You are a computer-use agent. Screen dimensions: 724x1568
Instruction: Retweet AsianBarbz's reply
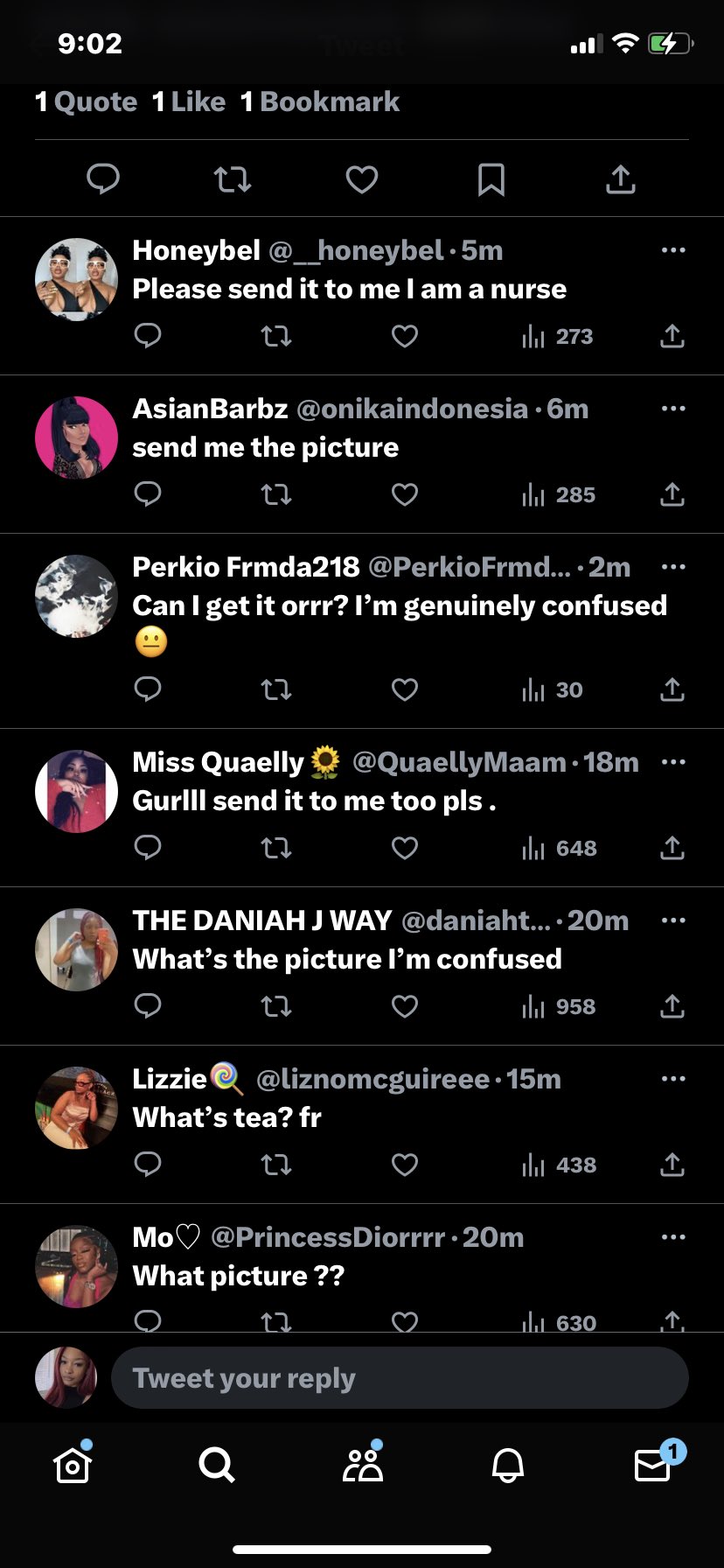(x=276, y=495)
